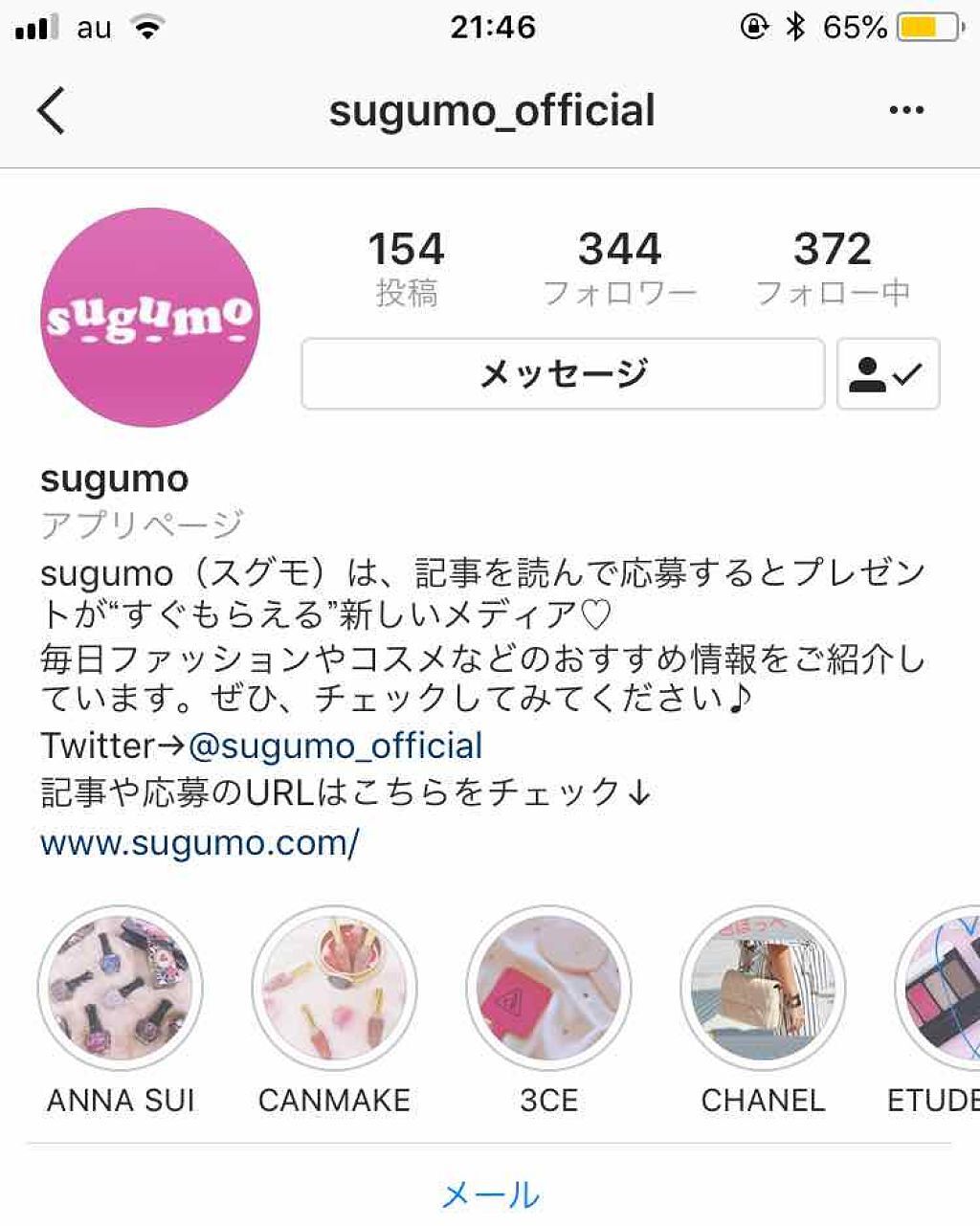
Task: Open the ANNA SUI story highlight
Action: [121, 990]
